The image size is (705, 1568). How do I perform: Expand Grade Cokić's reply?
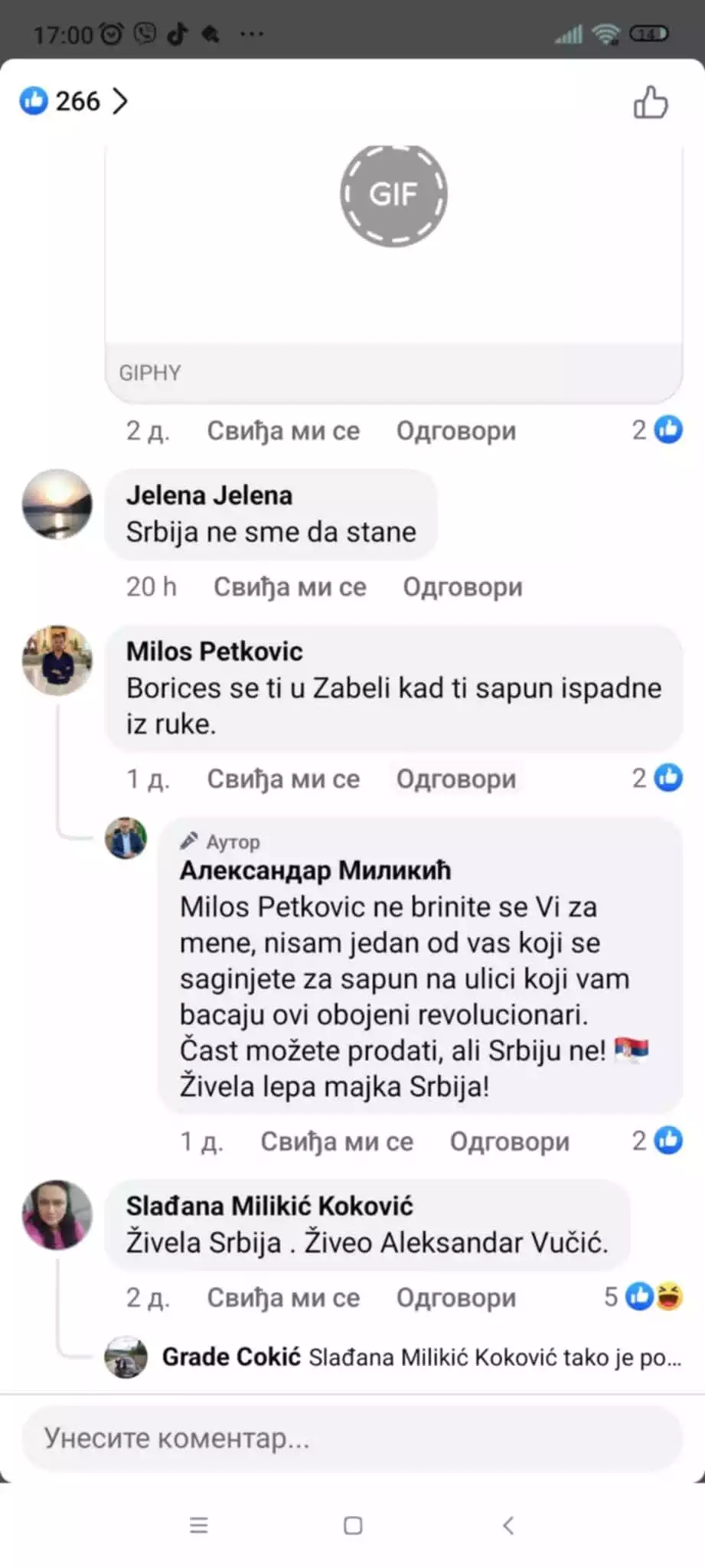(421, 1357)
